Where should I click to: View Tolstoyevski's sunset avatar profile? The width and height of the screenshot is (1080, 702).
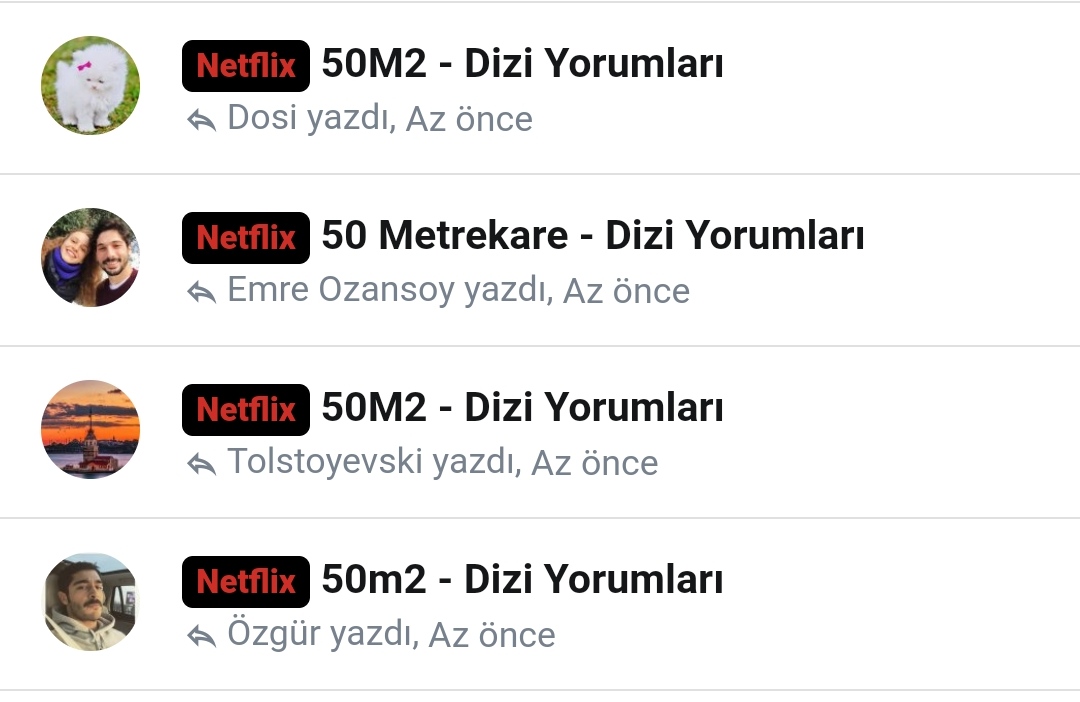(x=90, y=430)
